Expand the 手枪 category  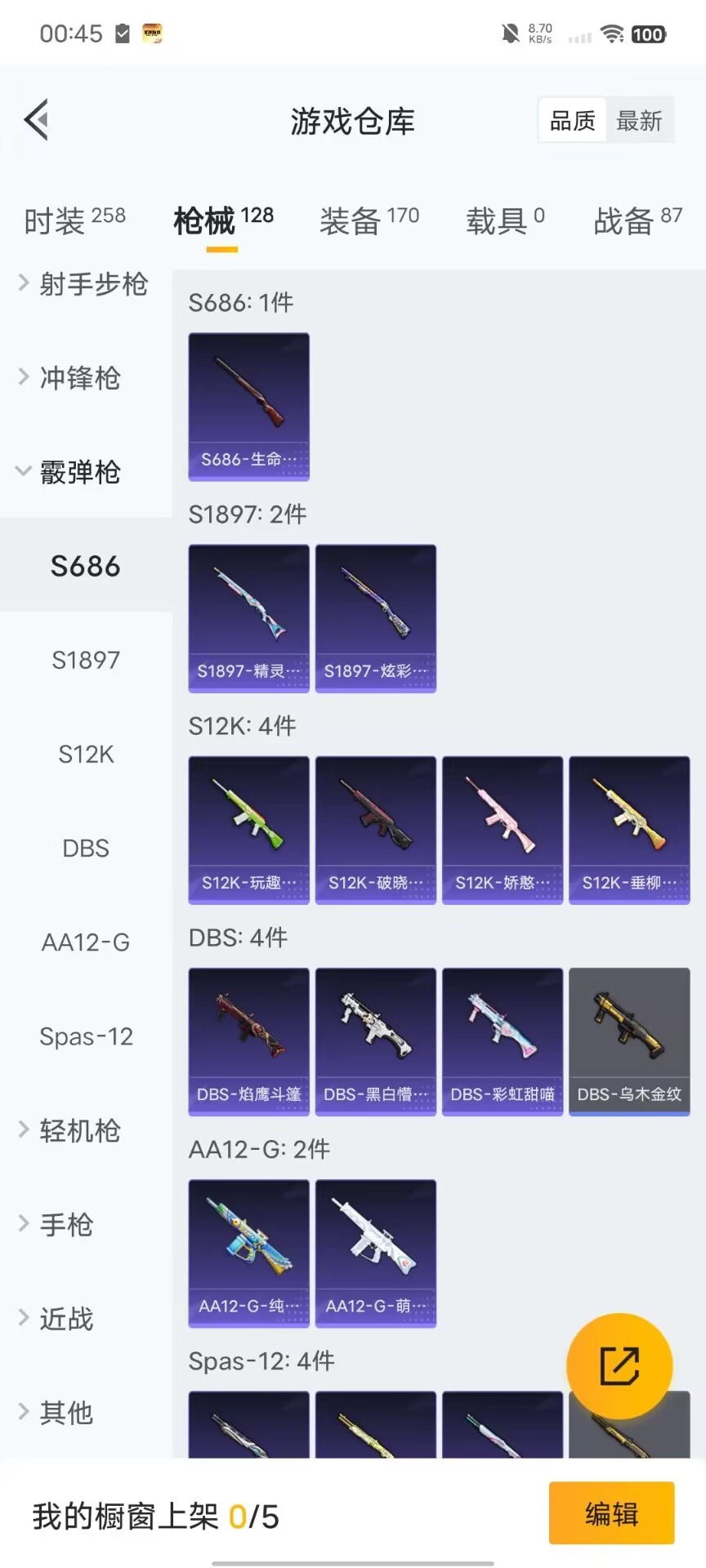57,1225
